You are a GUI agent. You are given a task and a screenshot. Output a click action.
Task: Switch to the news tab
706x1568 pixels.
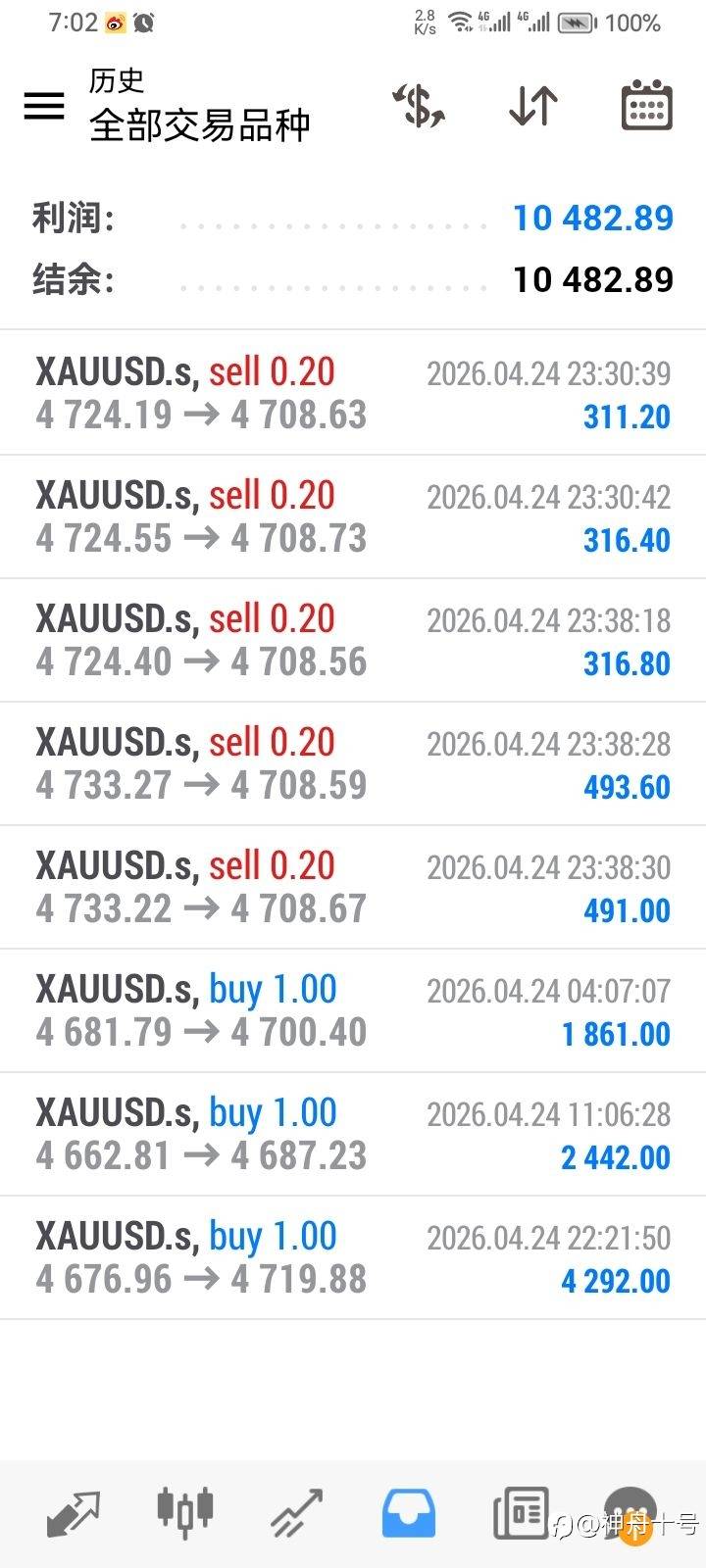[521, 1513]
